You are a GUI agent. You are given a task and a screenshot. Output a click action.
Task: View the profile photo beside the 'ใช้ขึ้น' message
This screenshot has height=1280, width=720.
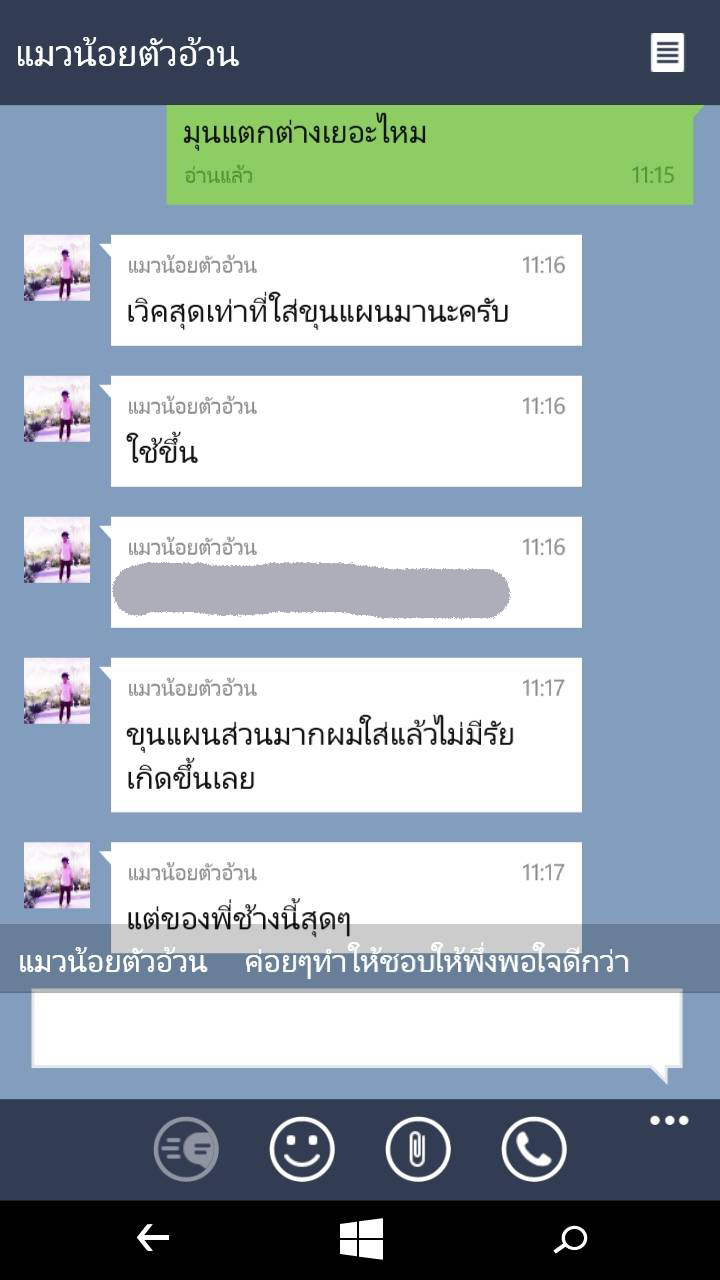coord(57,409)
